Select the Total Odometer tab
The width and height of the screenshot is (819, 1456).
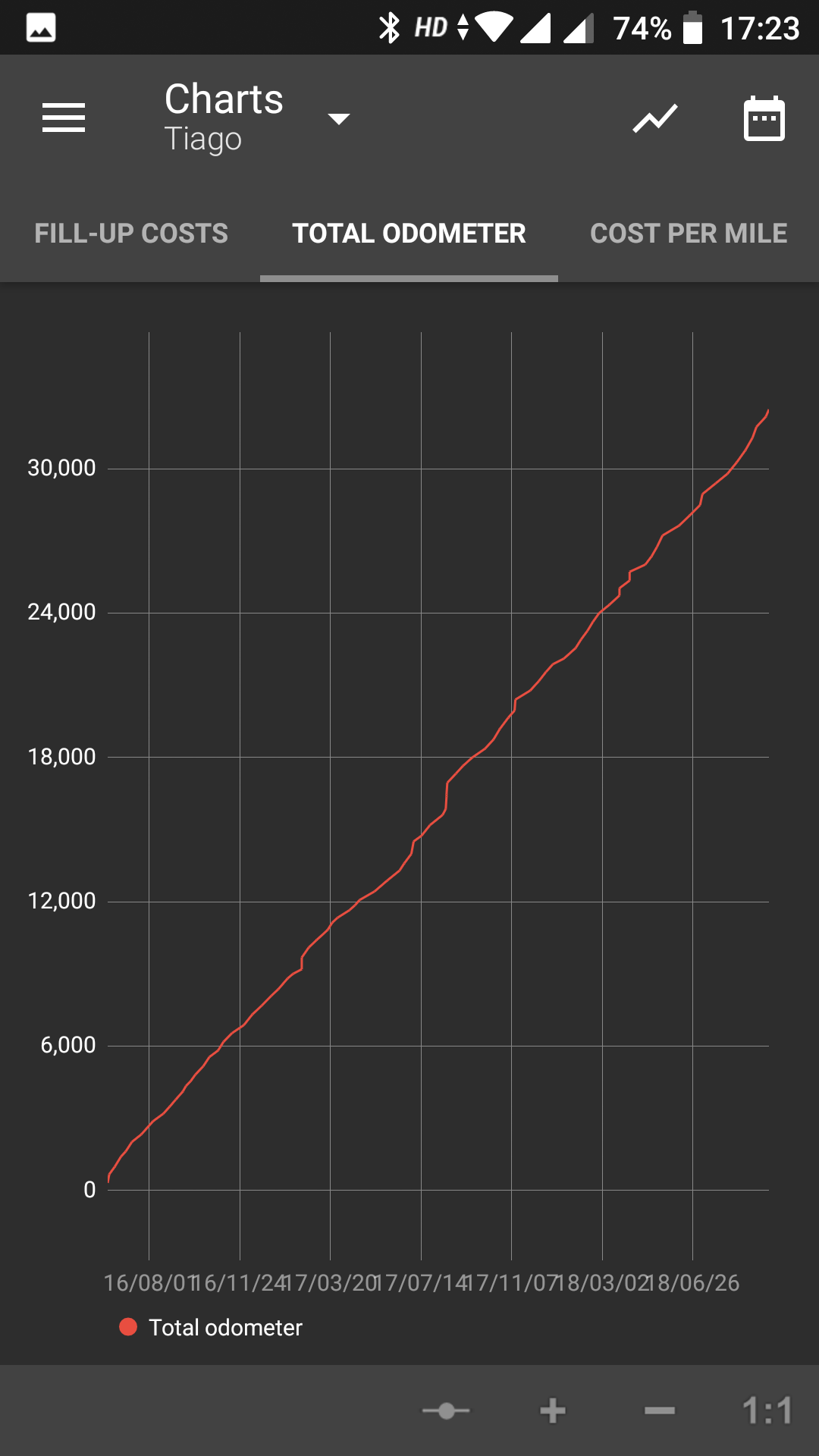[x=409, y=234]
